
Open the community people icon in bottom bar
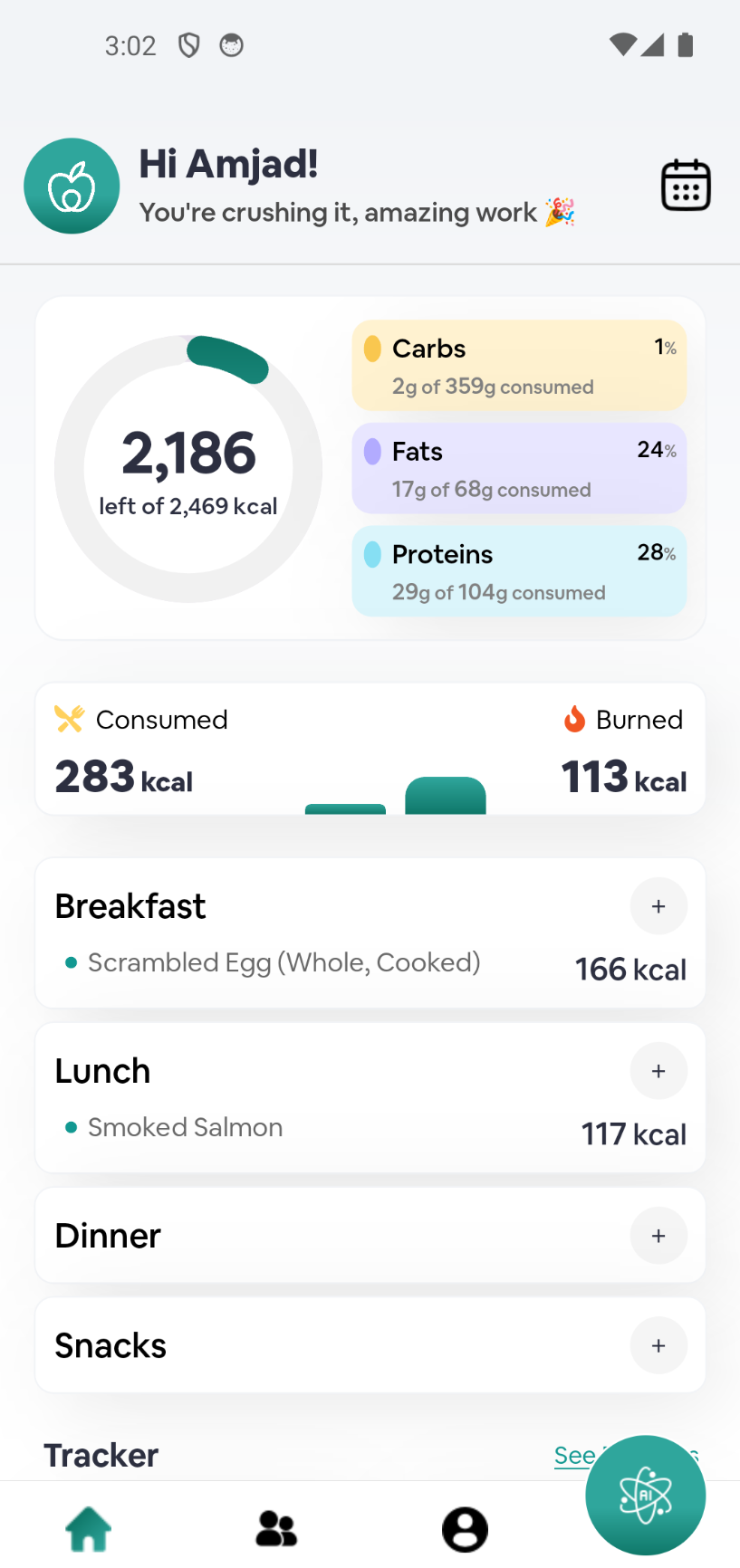tap(276, 1529)
